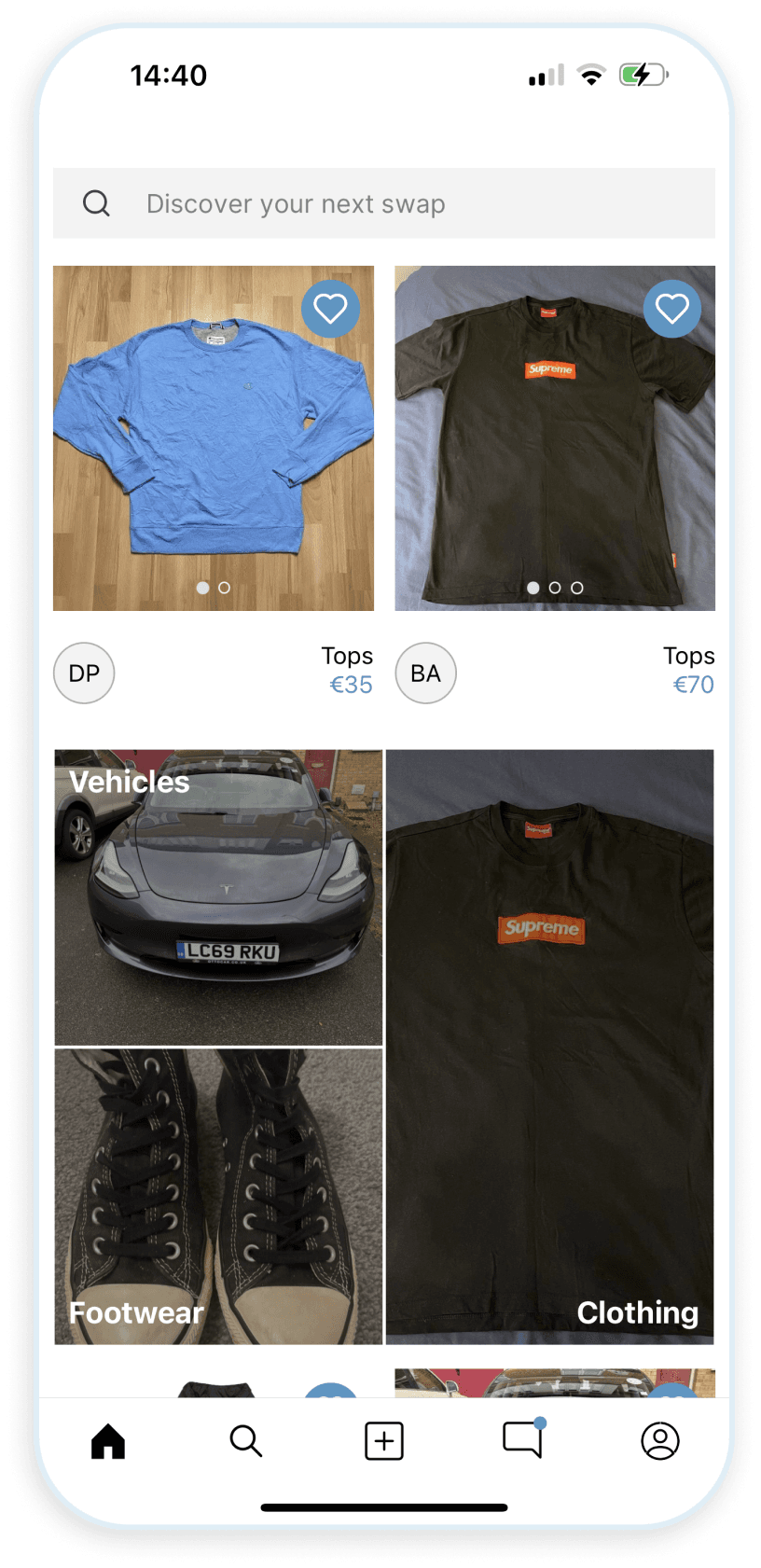This screenshot has height=1568, width=761.
Task: Switch to the Profile tab
Action: pyautogui.click(x=660, y=1441)
